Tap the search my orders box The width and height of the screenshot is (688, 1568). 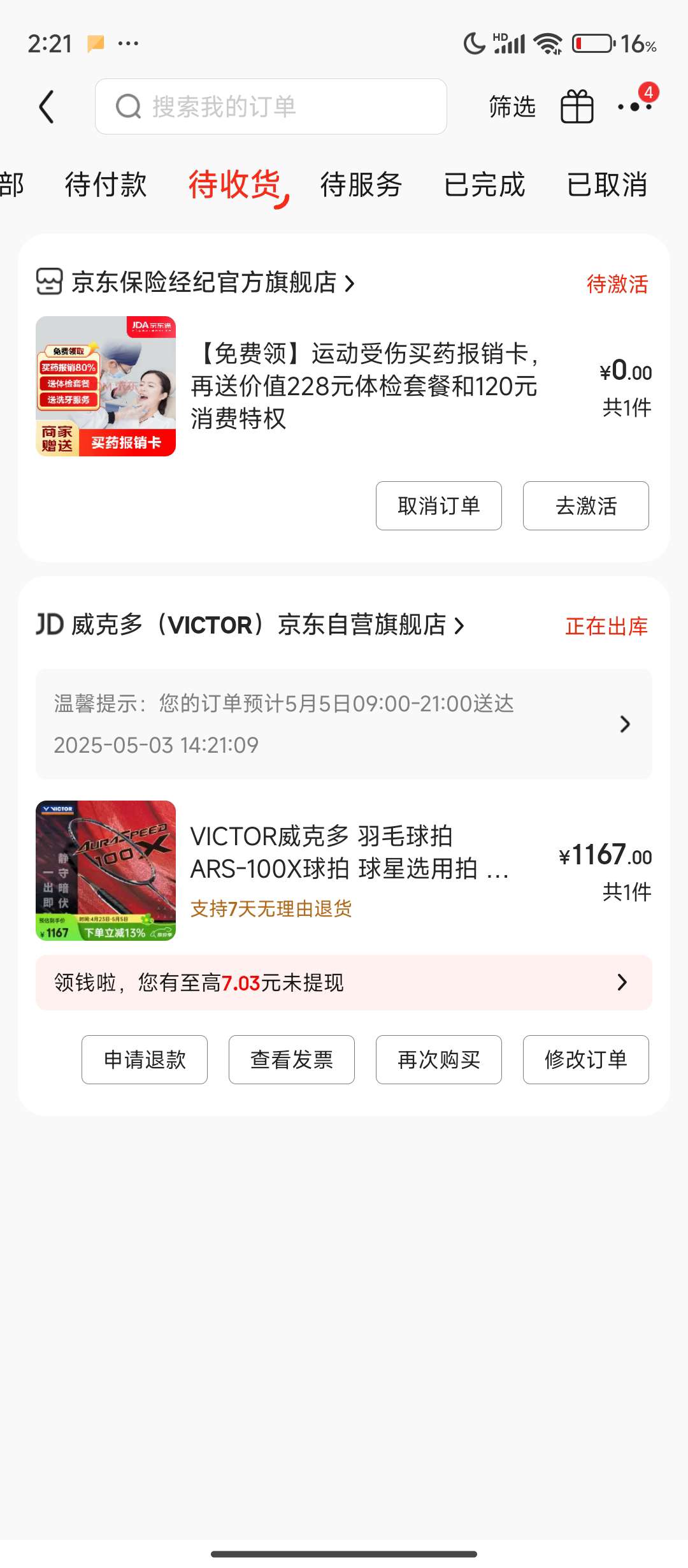(271, 106)
